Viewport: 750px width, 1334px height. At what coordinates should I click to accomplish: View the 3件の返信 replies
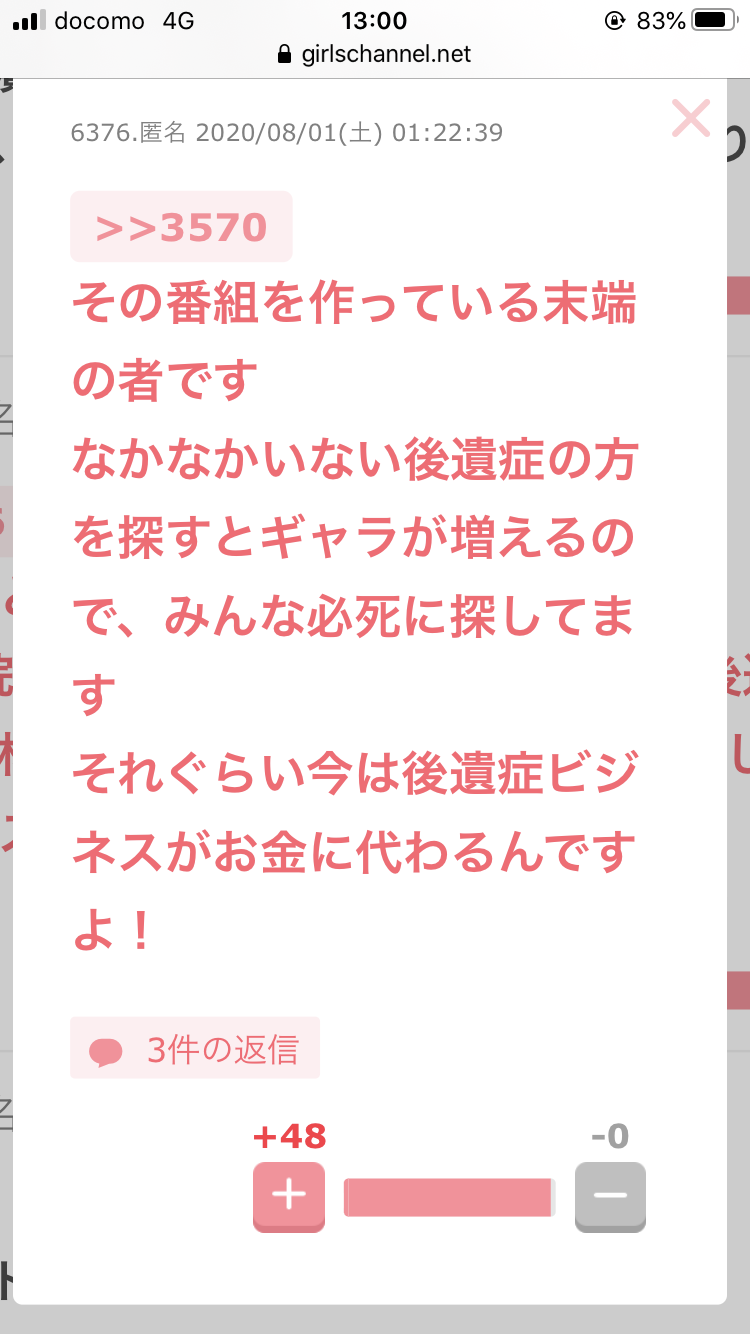[x=195, y=1048]
